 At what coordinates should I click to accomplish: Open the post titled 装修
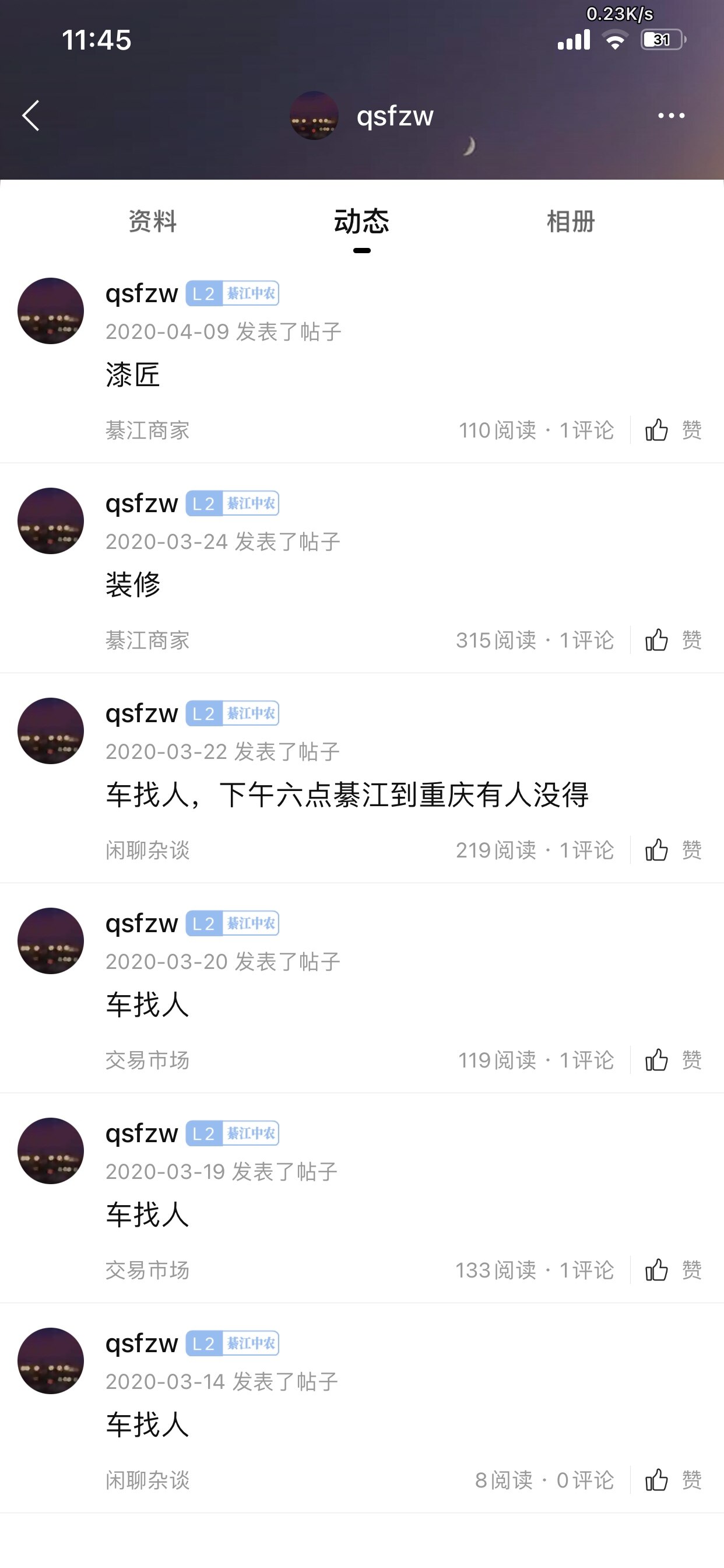(x=133, y=584)
